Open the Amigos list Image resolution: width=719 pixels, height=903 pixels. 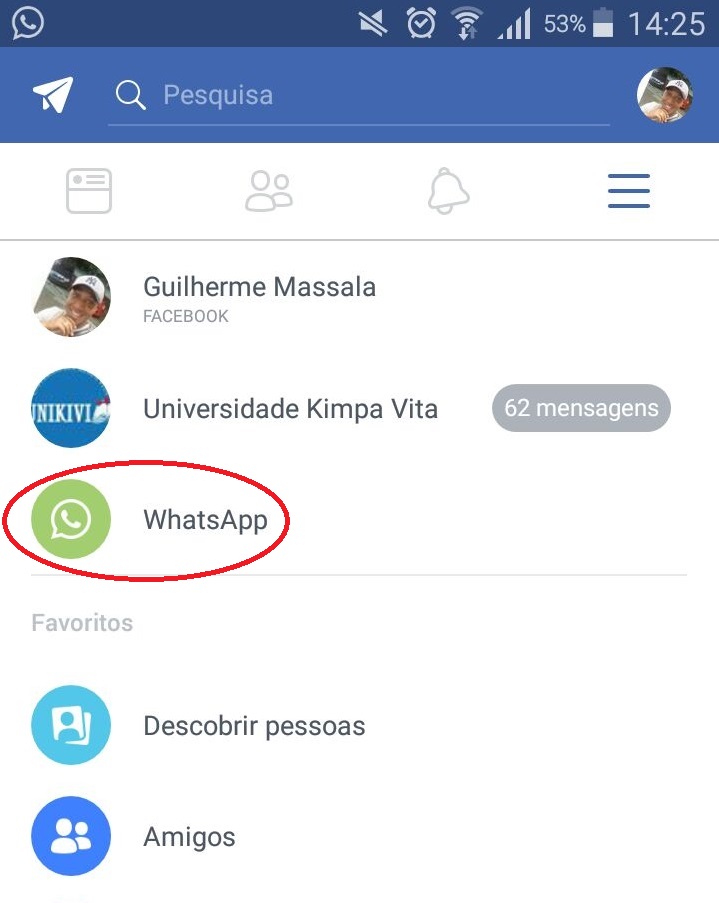click(189, 836)
